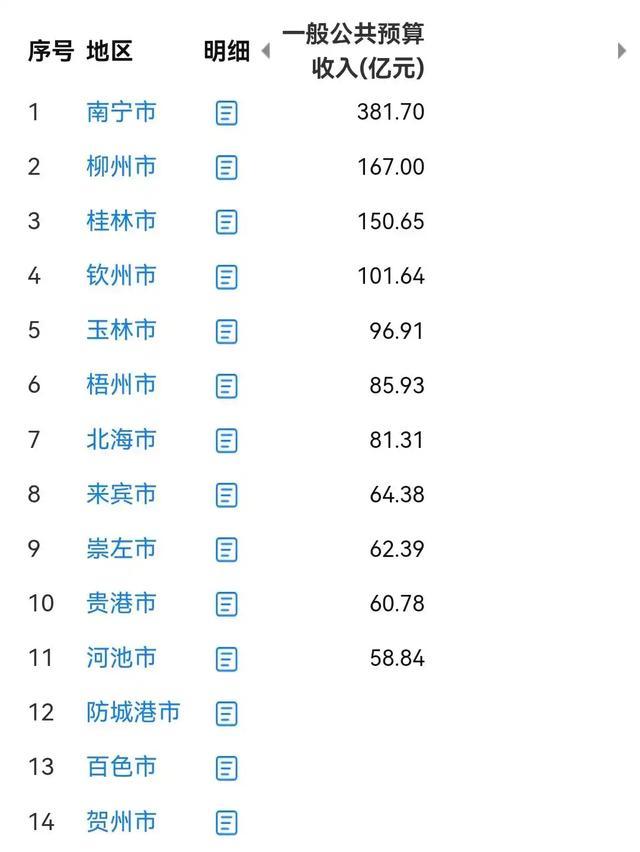
Task: Tap the left arrow beside the column header
Action: [x=266, y=52]
